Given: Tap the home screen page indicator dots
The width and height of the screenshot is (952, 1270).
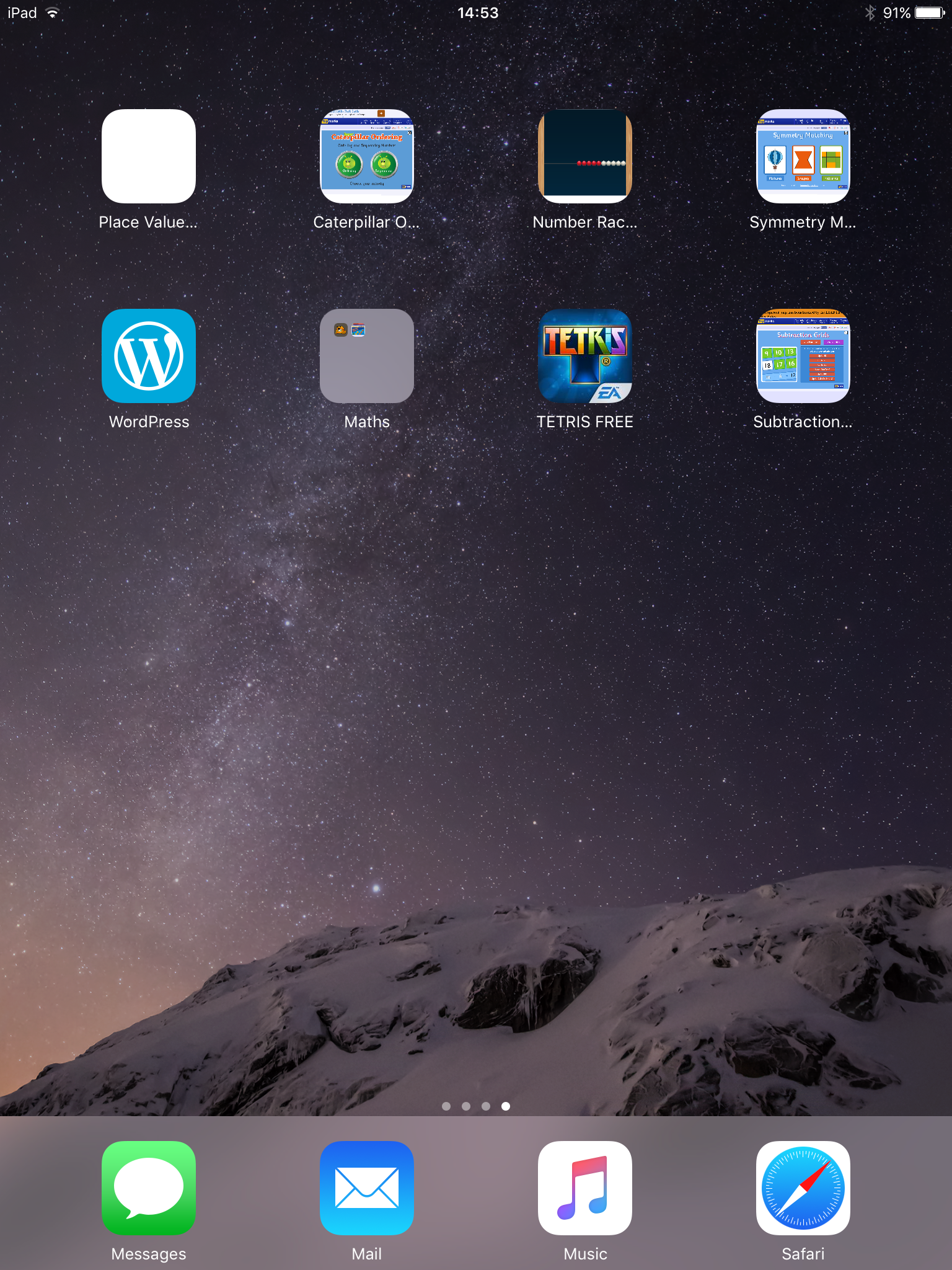Looking at the screenshot, I should point(476,1106).
